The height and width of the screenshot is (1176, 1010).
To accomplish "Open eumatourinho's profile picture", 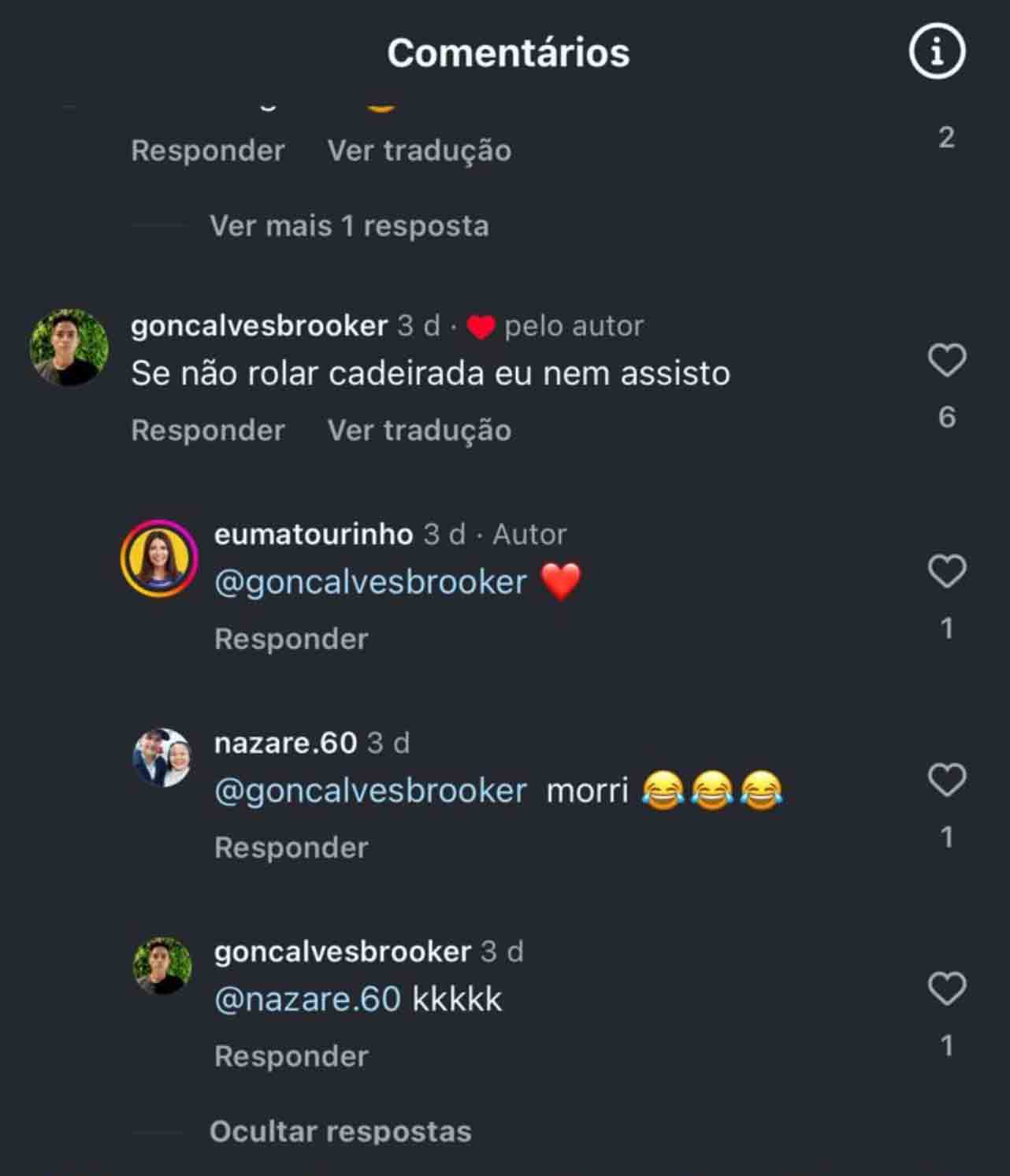I will [x=158, y=558].
